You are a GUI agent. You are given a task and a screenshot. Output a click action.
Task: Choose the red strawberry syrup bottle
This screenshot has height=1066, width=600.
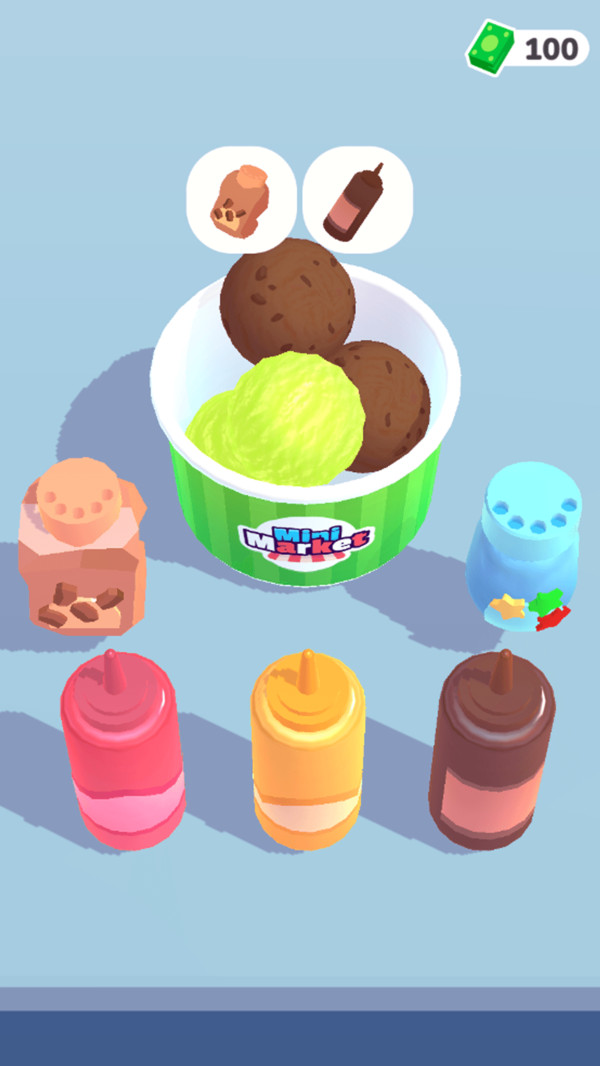click(x=122, y=755)
